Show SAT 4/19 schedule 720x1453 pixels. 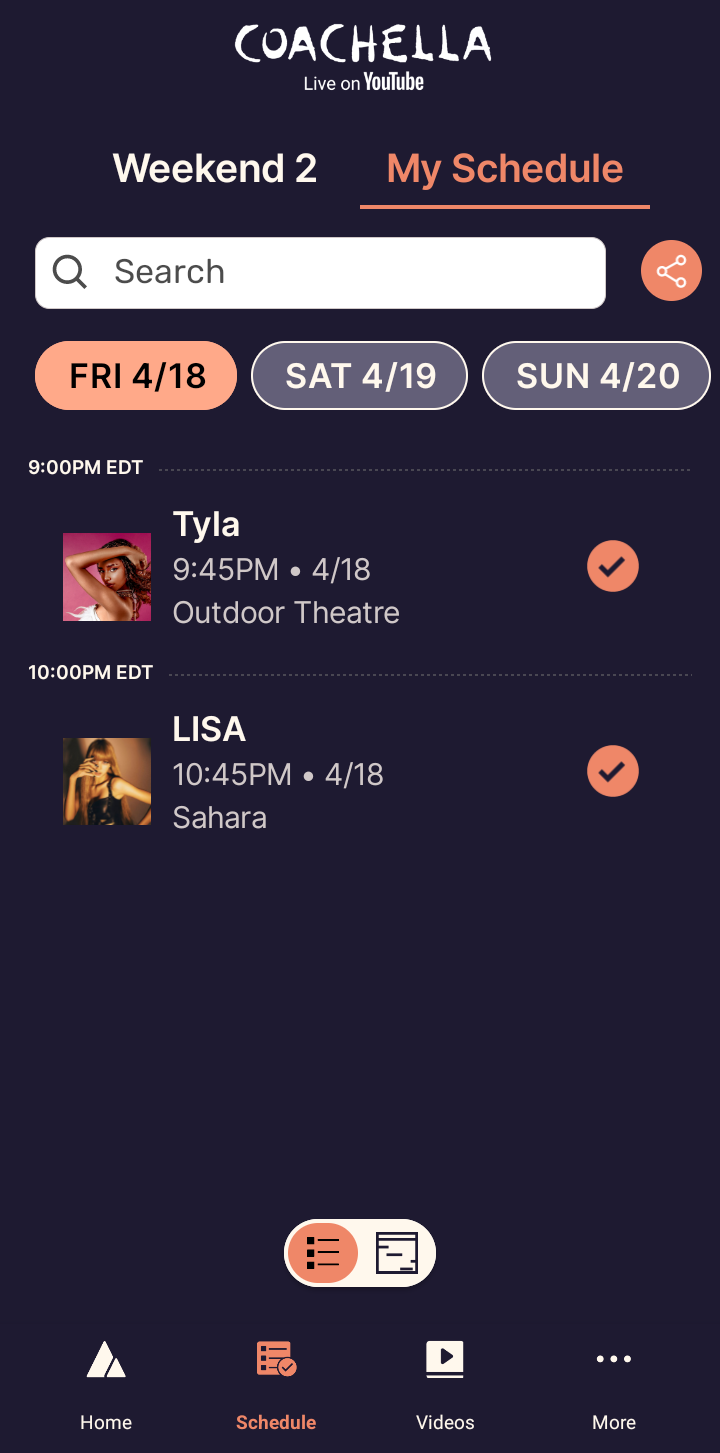360,376
